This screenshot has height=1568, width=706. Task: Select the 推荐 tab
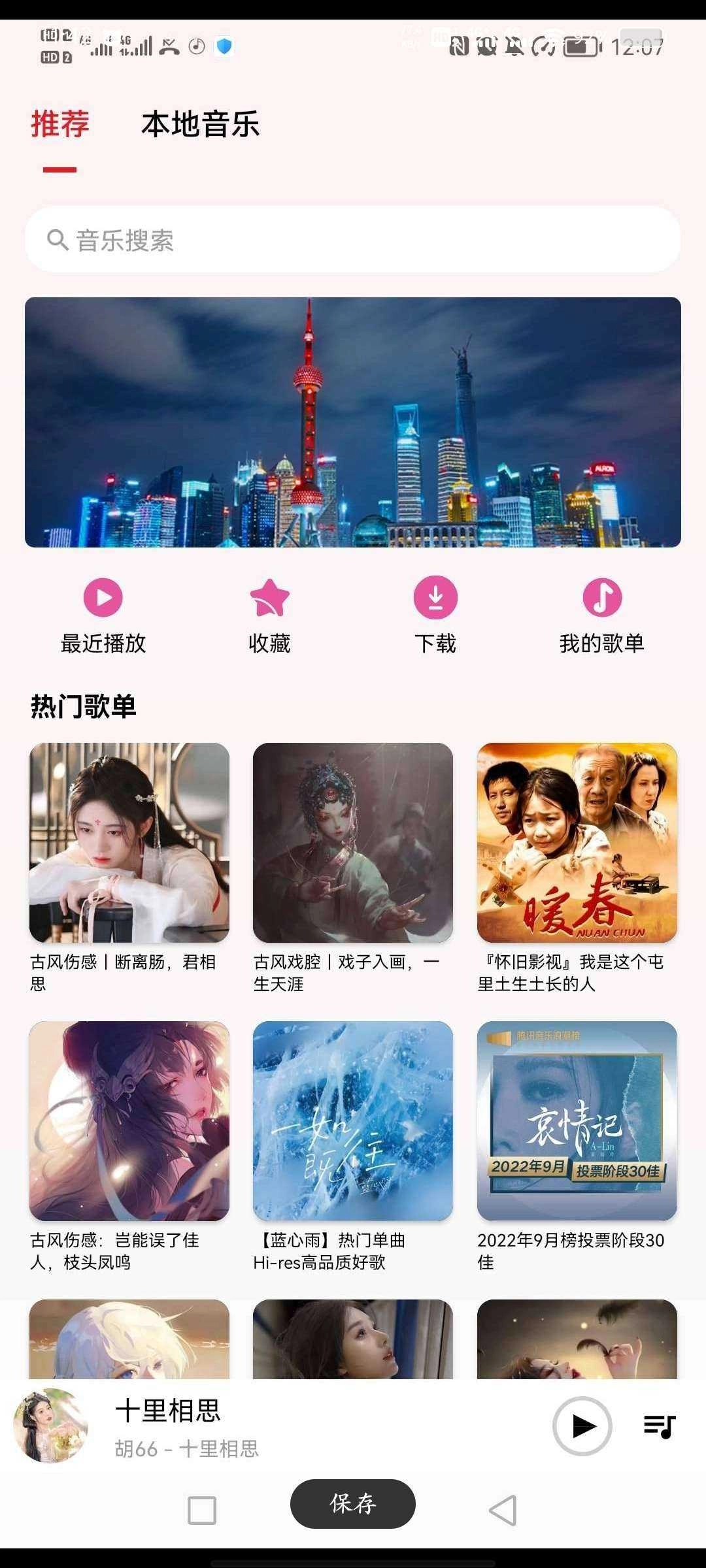coord(60,124)
